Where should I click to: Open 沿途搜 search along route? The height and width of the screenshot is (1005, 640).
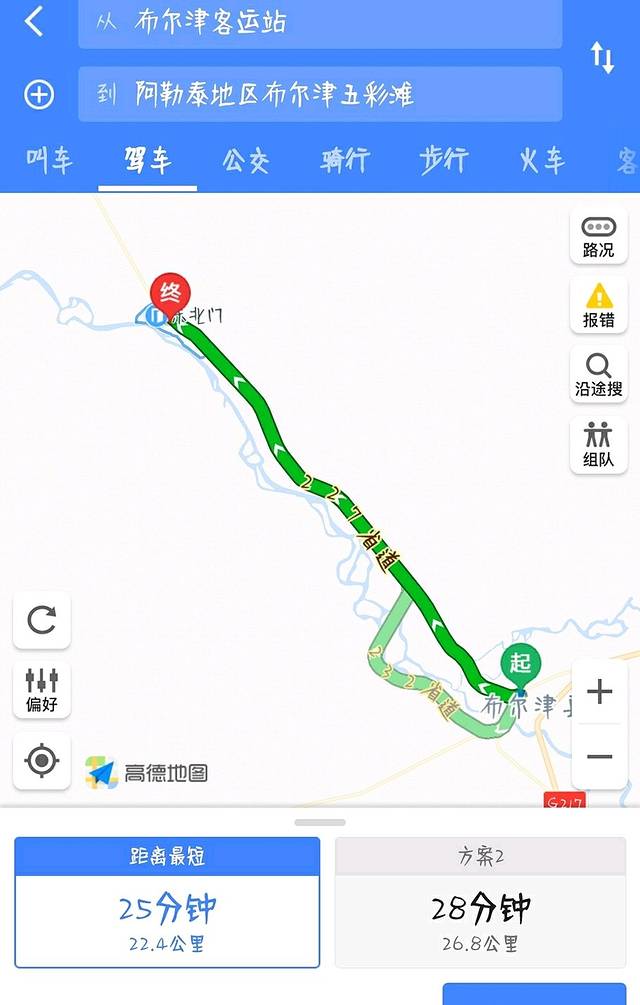pyautogui.click(x=598, y=375)
